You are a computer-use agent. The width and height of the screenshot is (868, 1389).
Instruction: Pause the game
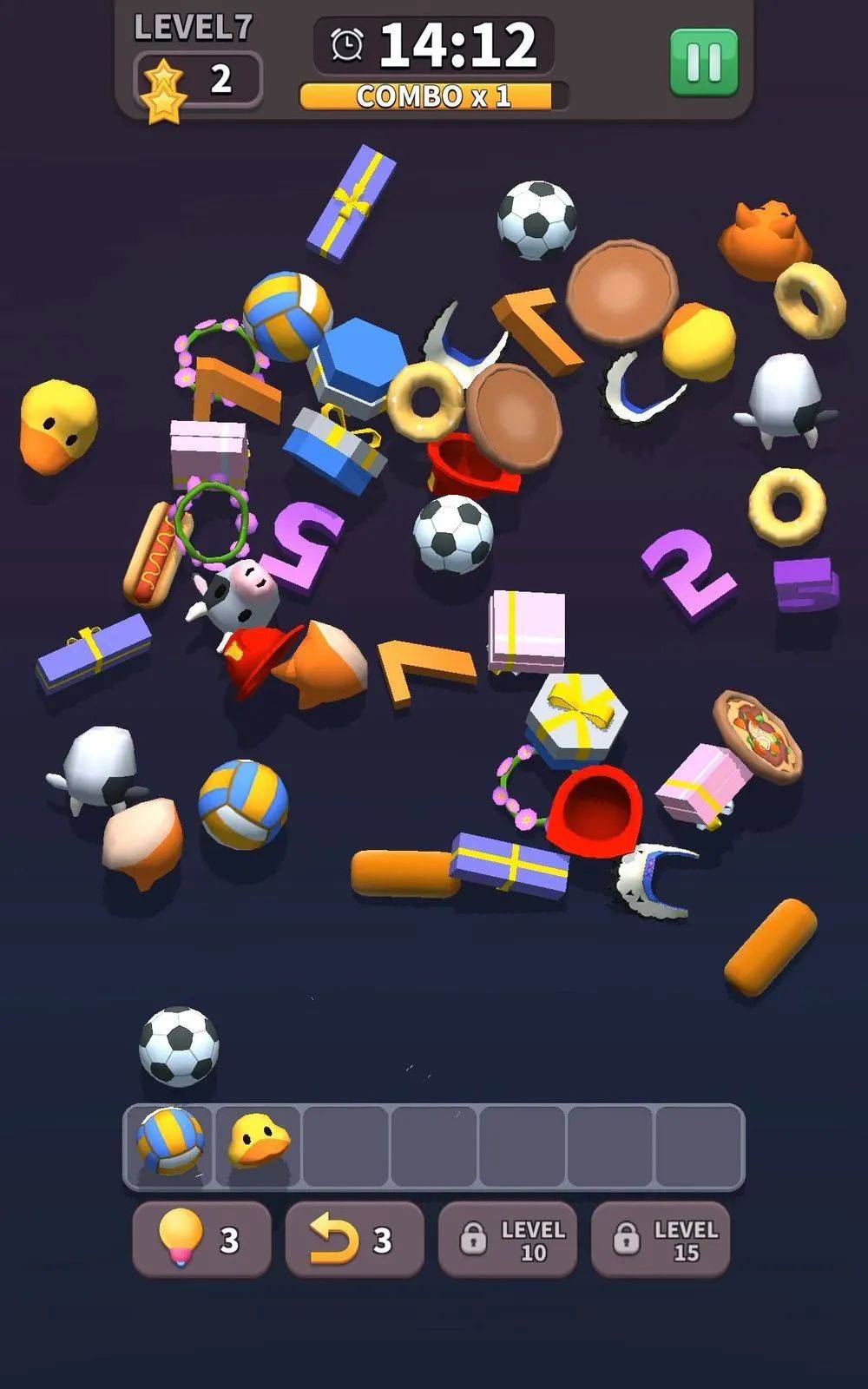pyautogui.click(x=704, y=62)
